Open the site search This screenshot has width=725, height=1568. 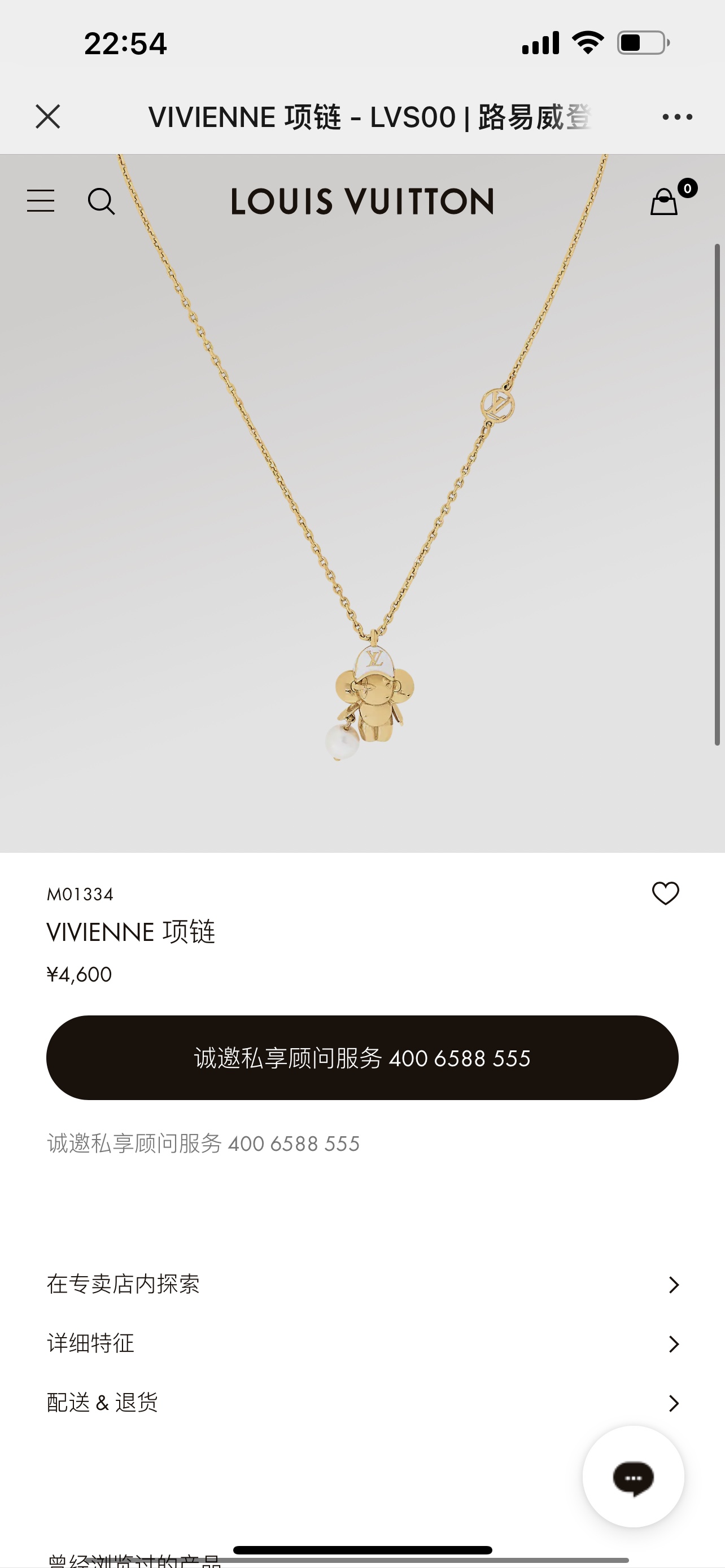101,201
